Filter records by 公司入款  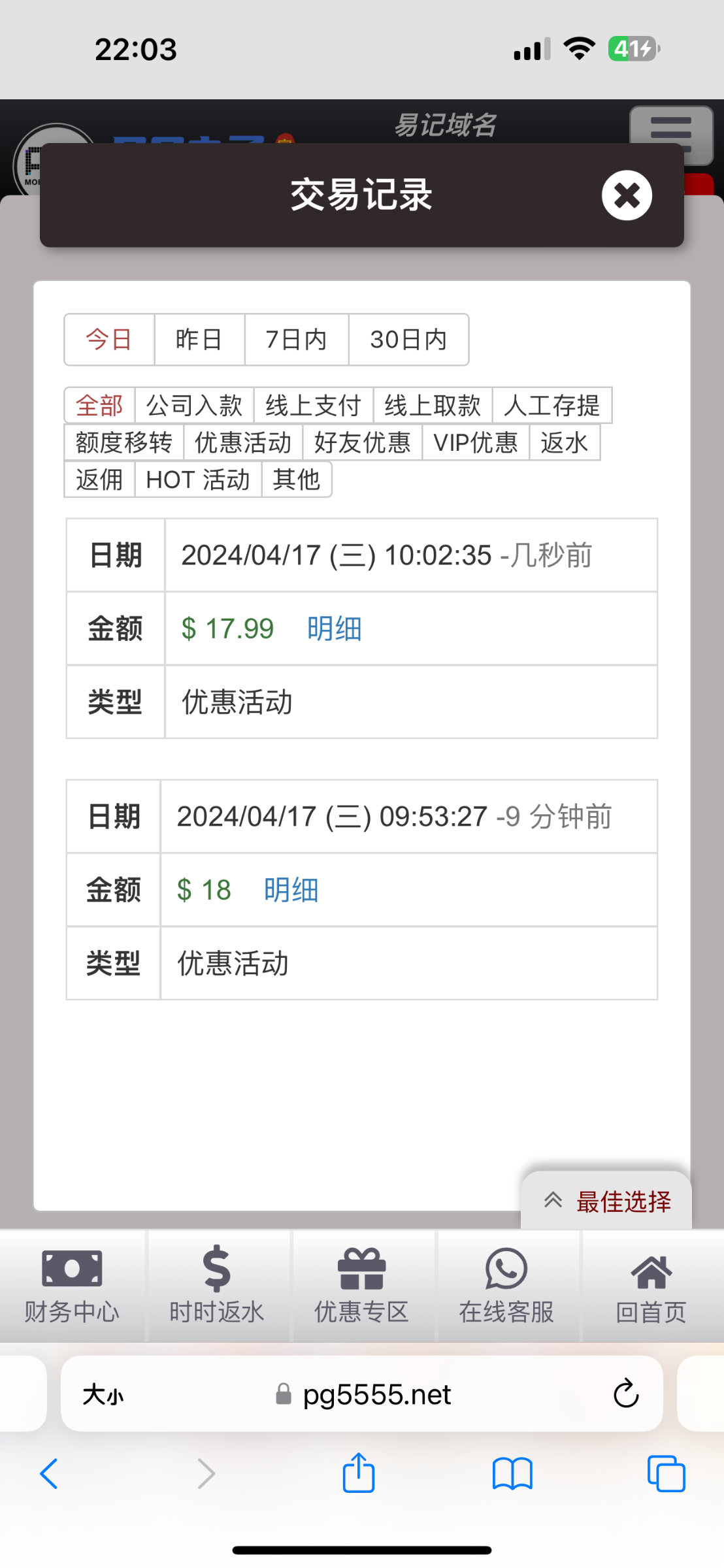194,406
